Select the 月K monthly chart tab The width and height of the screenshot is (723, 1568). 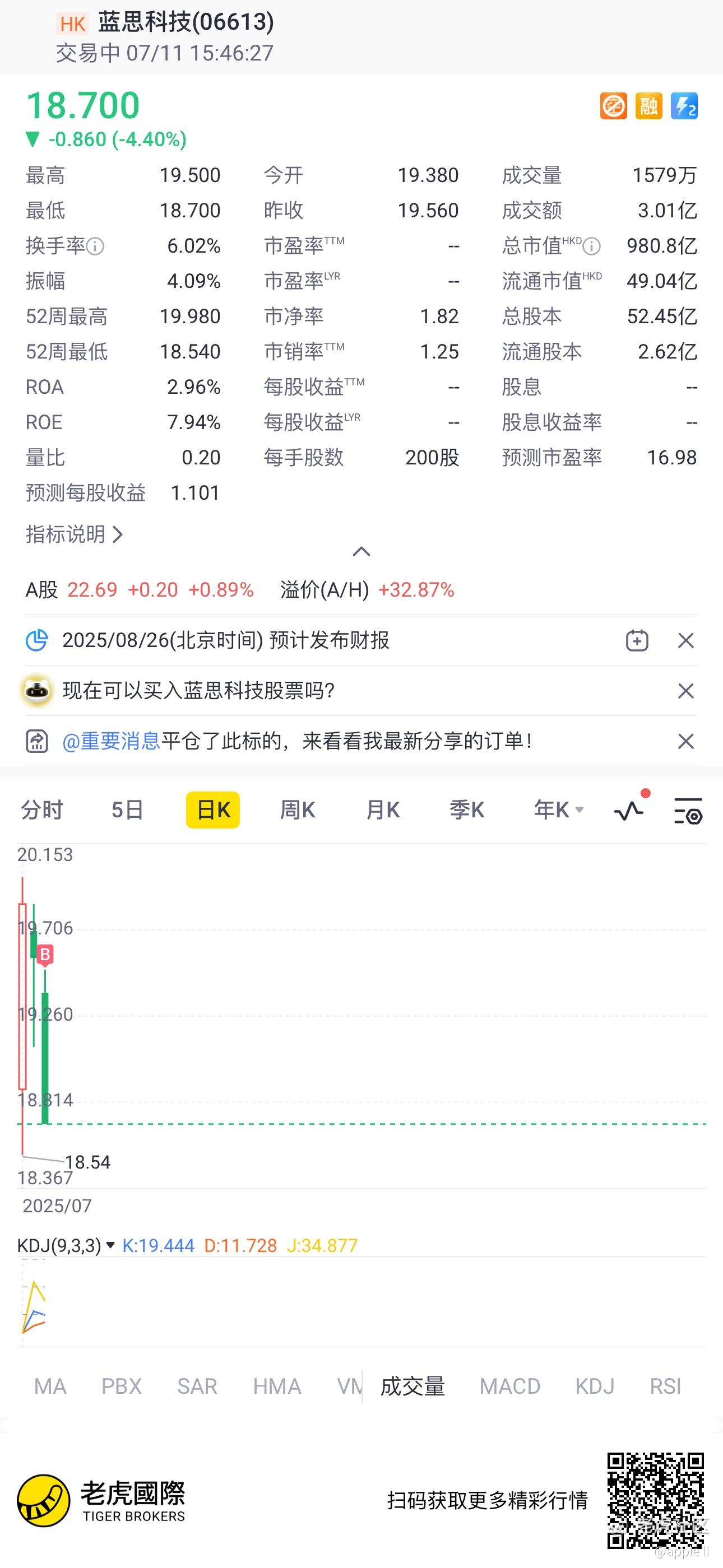pyautogui.click(x=382, y=810)
